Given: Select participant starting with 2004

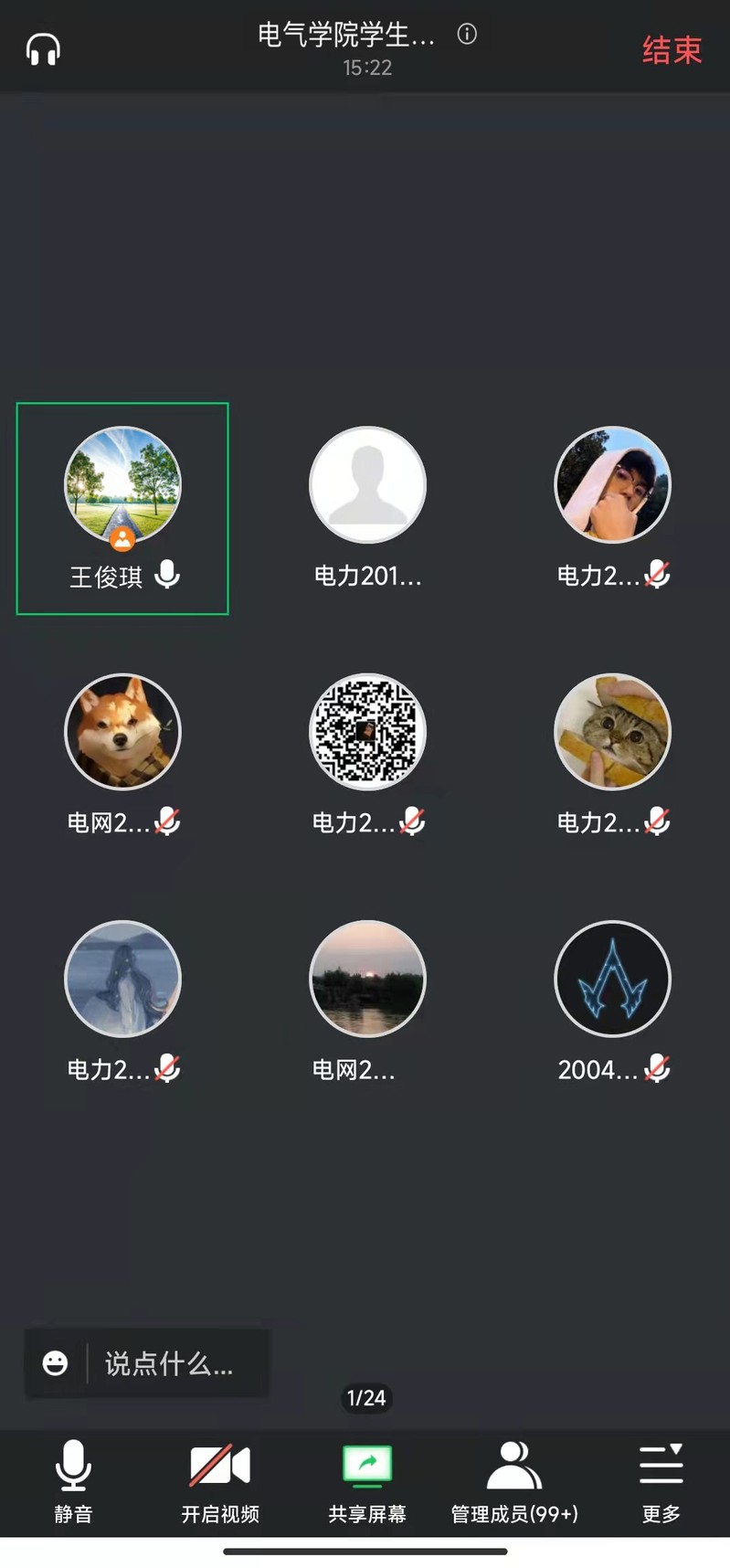Looking at the screenshot, I should coord(612,980).
